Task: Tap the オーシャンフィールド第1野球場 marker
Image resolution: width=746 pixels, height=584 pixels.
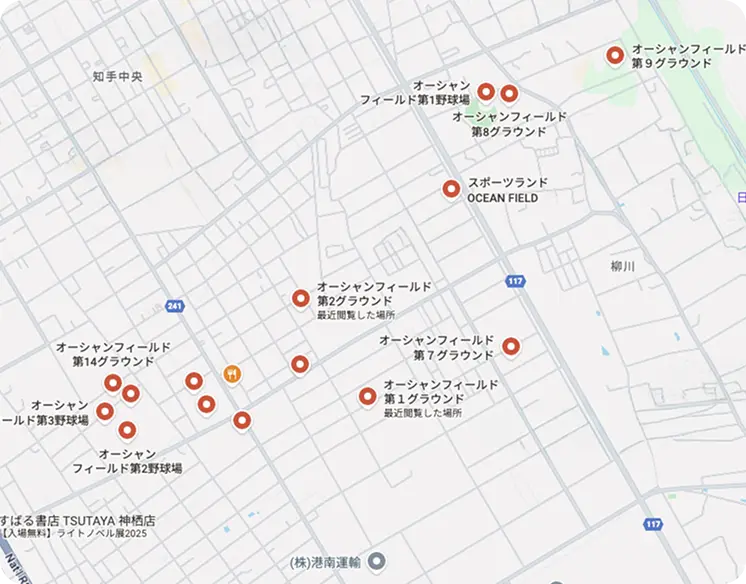Action: pyautogui.click(x=486, y=92)
